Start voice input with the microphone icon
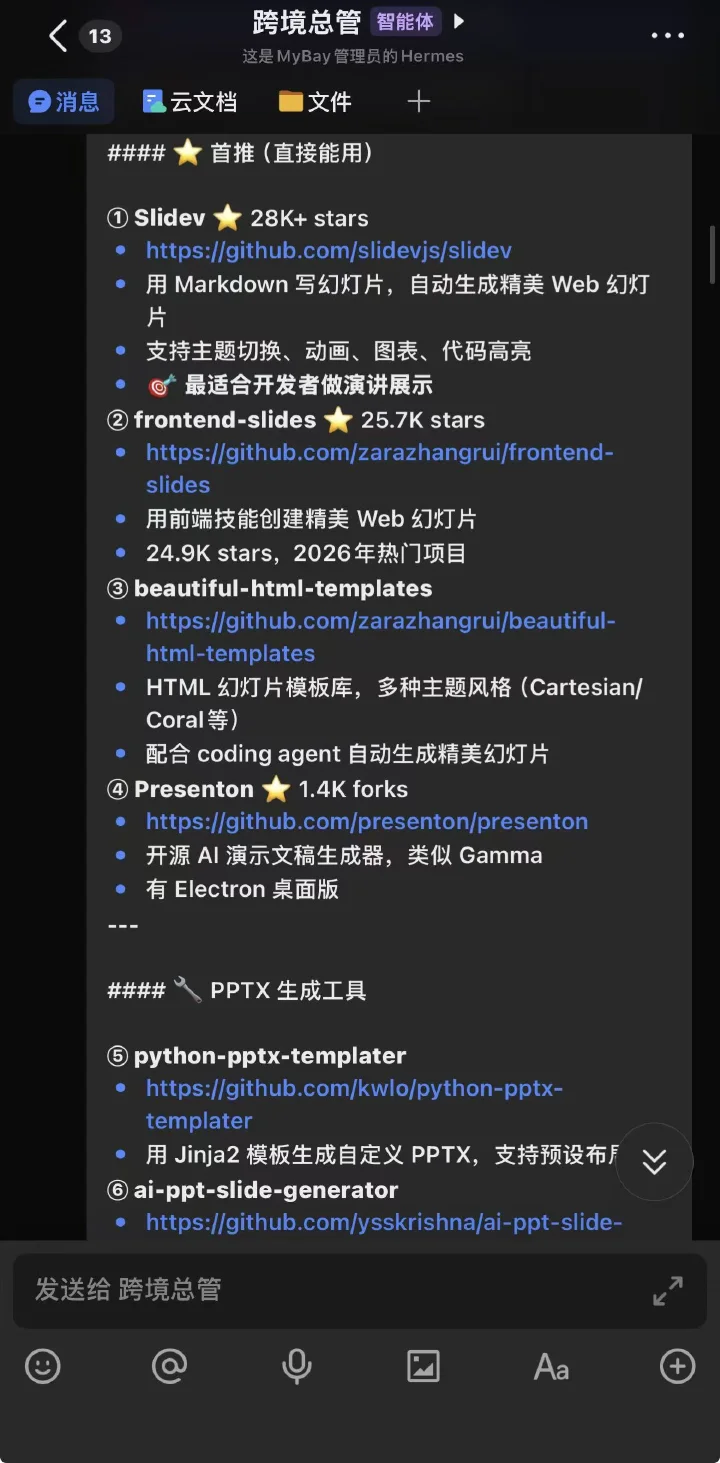 click(x=297, y=1366)
